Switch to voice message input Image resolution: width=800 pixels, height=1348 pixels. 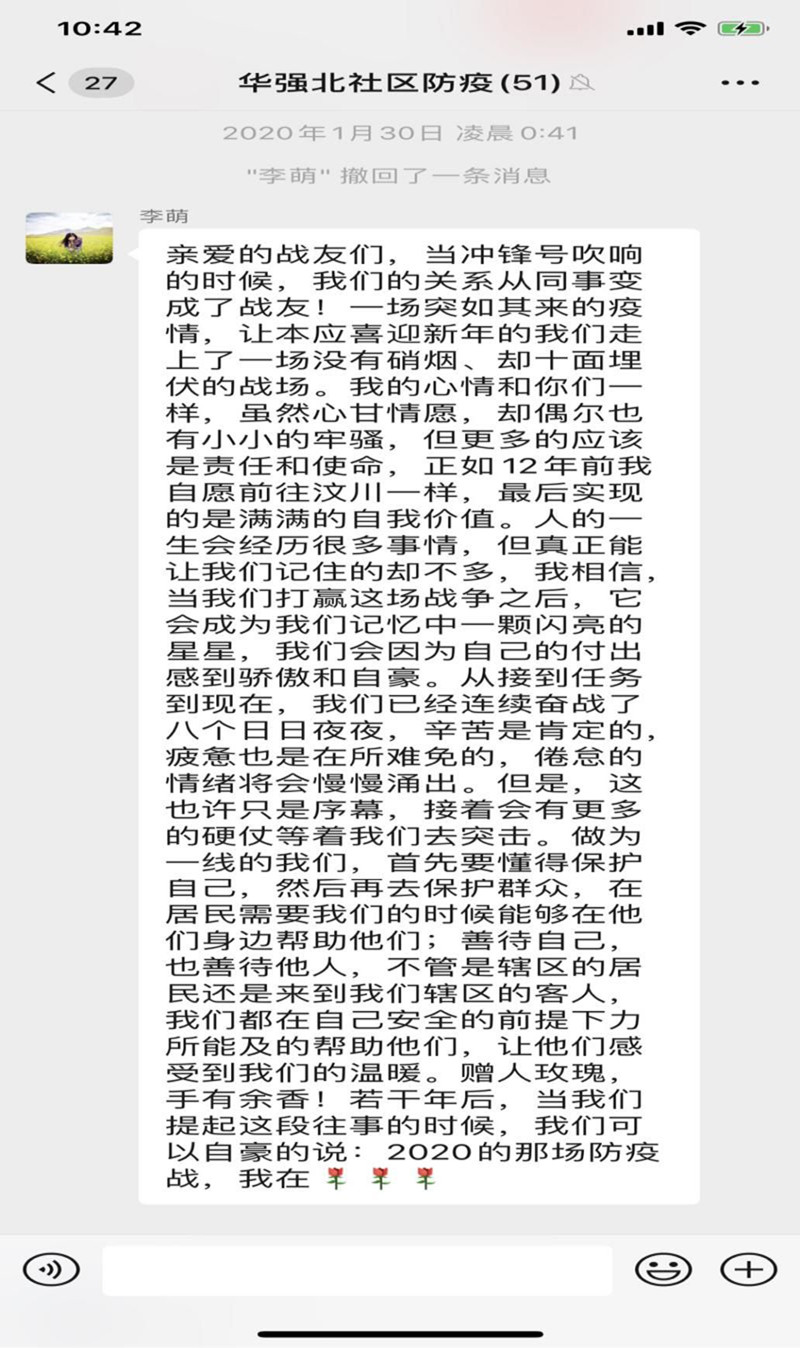(x=50, y=1270)
